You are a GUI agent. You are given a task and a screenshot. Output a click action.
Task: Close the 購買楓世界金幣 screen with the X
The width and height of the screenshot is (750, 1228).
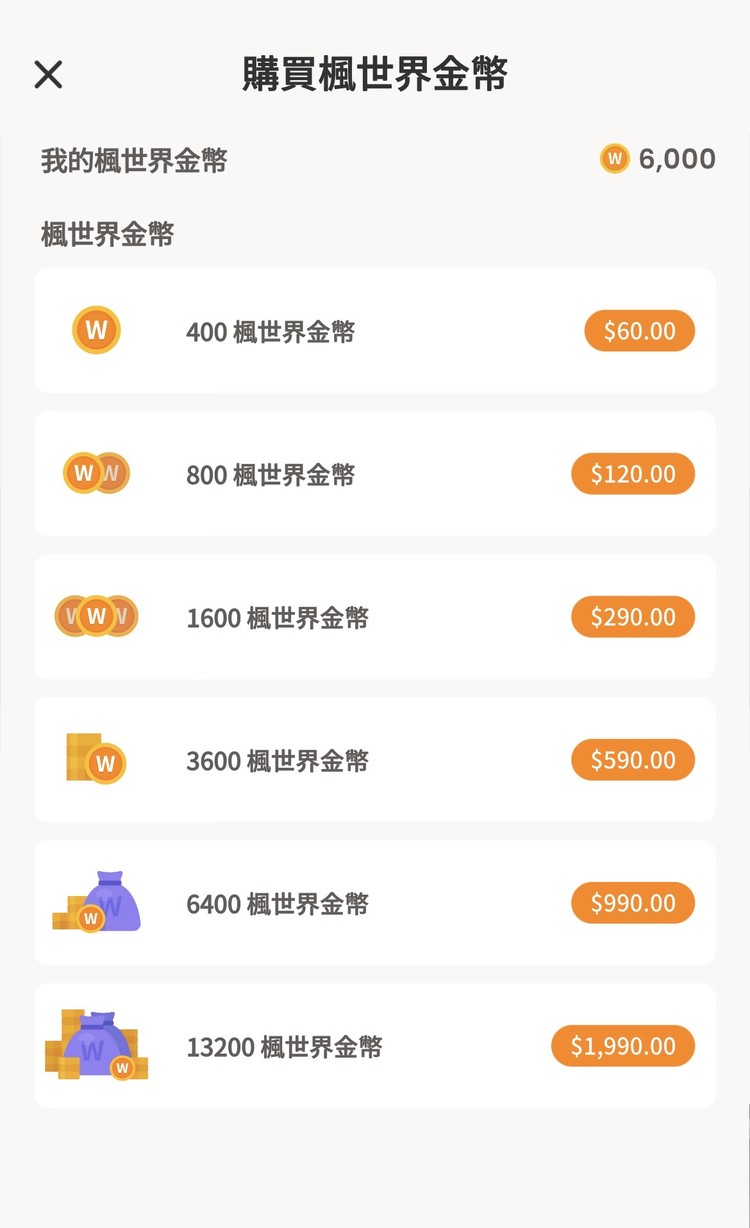(49, 75)
